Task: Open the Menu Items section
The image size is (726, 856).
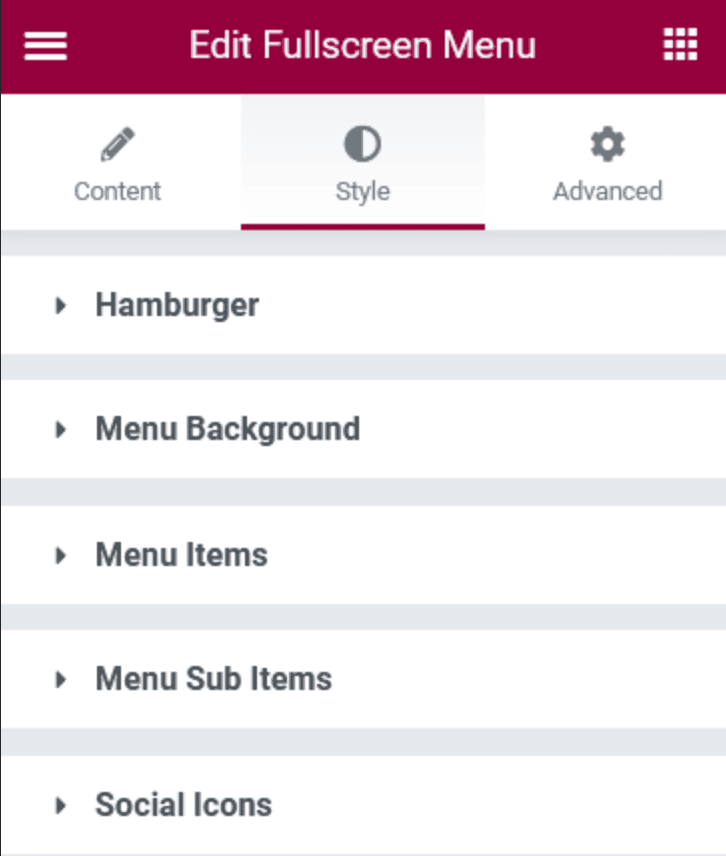Action: point(181,554)
